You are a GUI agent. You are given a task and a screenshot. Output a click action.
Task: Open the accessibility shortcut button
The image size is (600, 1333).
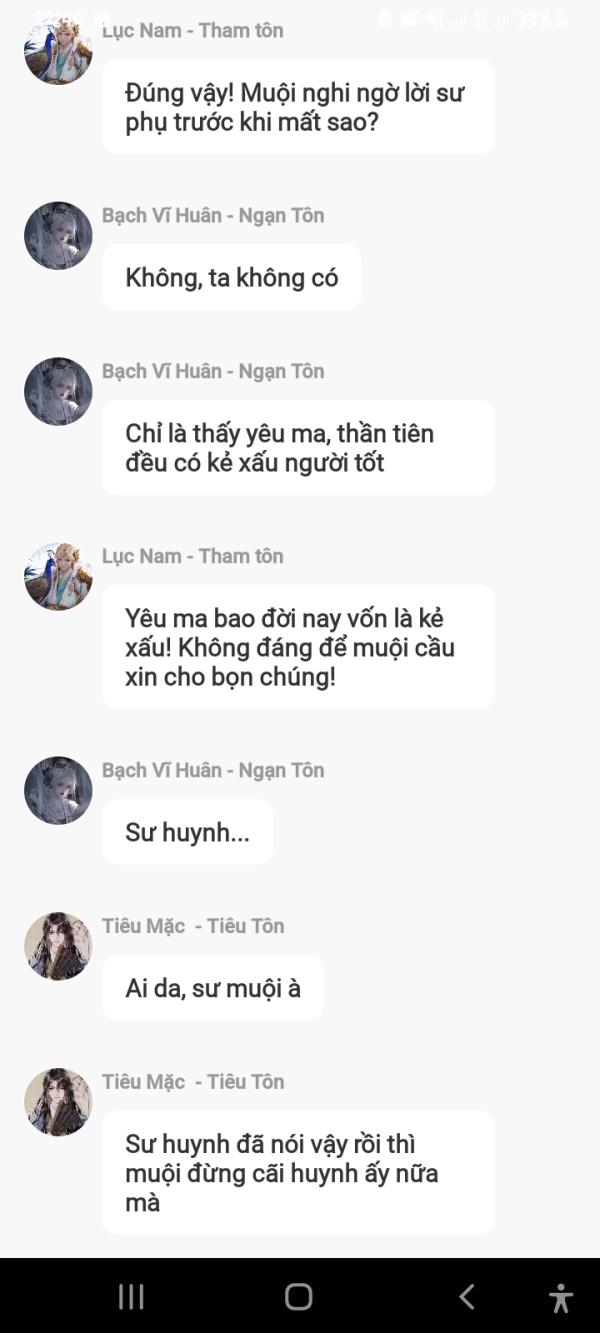(x=561, y=1298)
